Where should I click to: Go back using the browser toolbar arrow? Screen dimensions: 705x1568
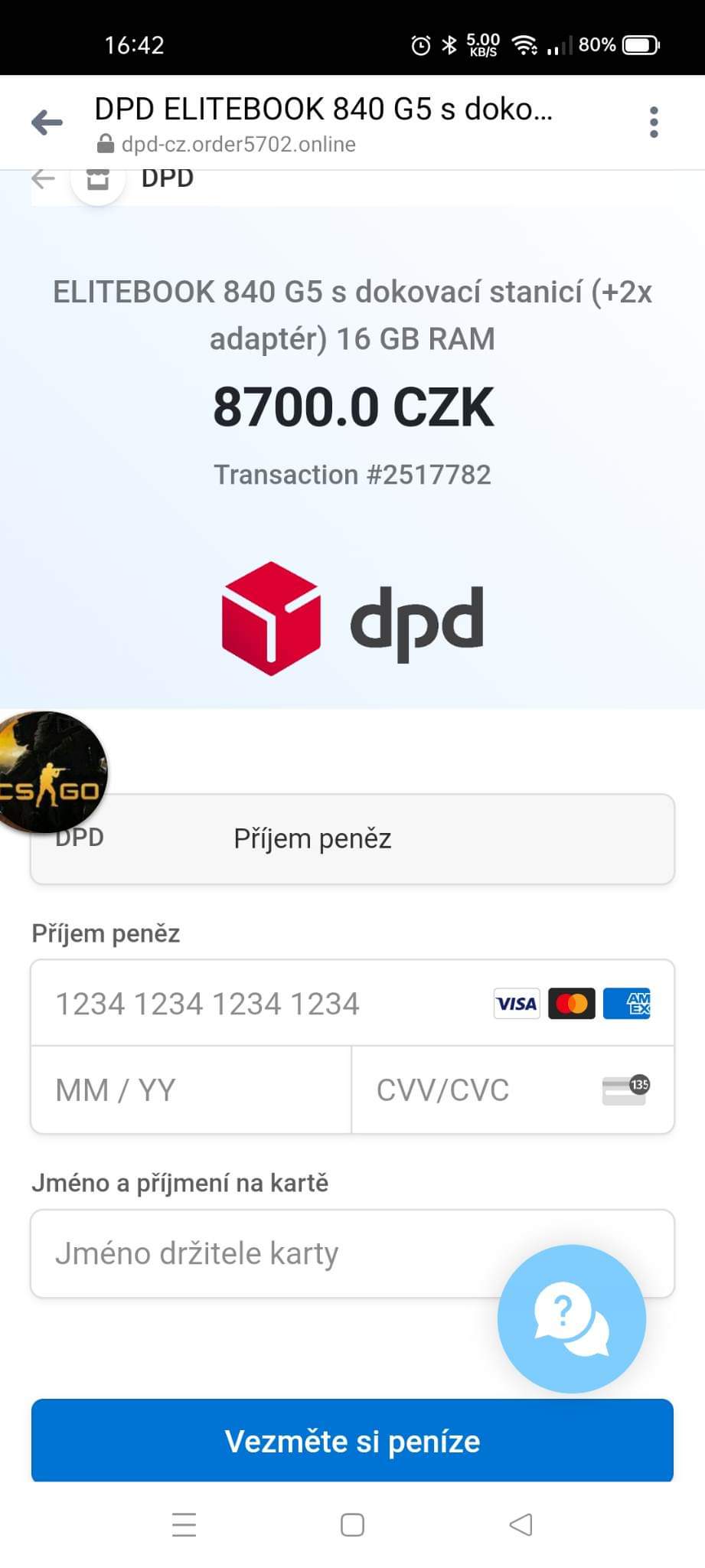pos(47,122)
